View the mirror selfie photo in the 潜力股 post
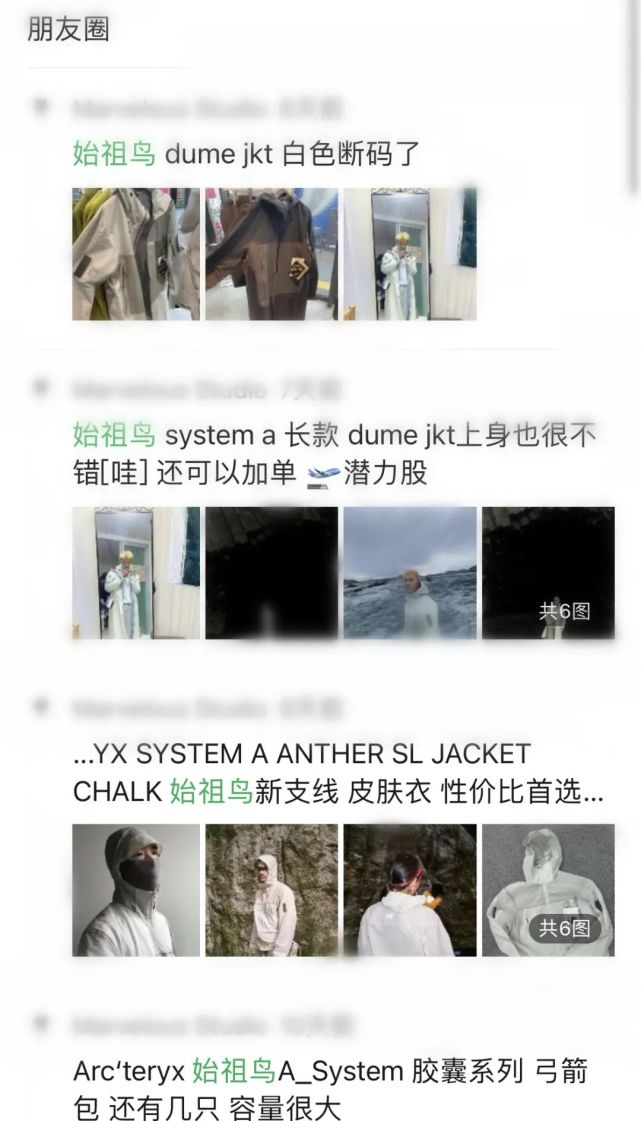This screenshot has height=1121, width=641. (136, 573)
